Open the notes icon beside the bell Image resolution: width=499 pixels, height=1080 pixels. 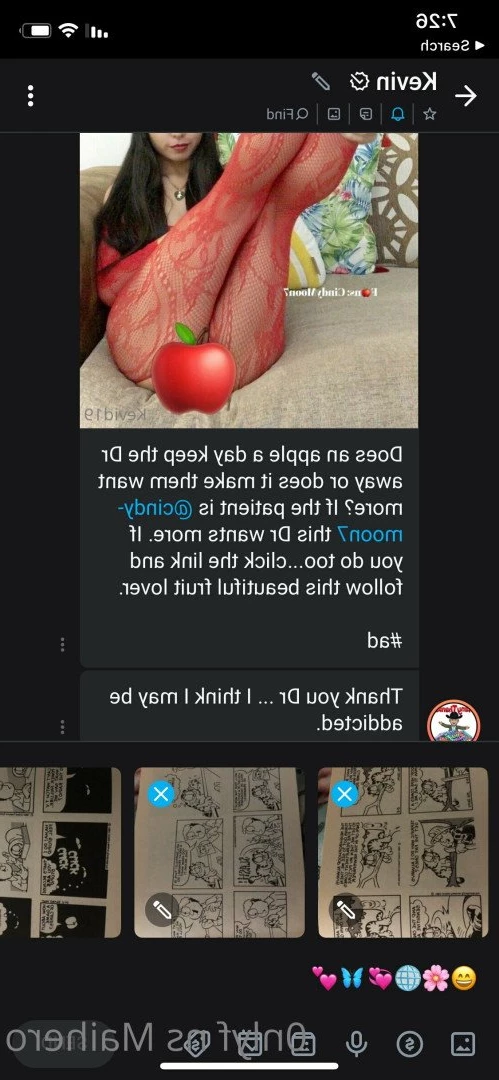(366, 114)
